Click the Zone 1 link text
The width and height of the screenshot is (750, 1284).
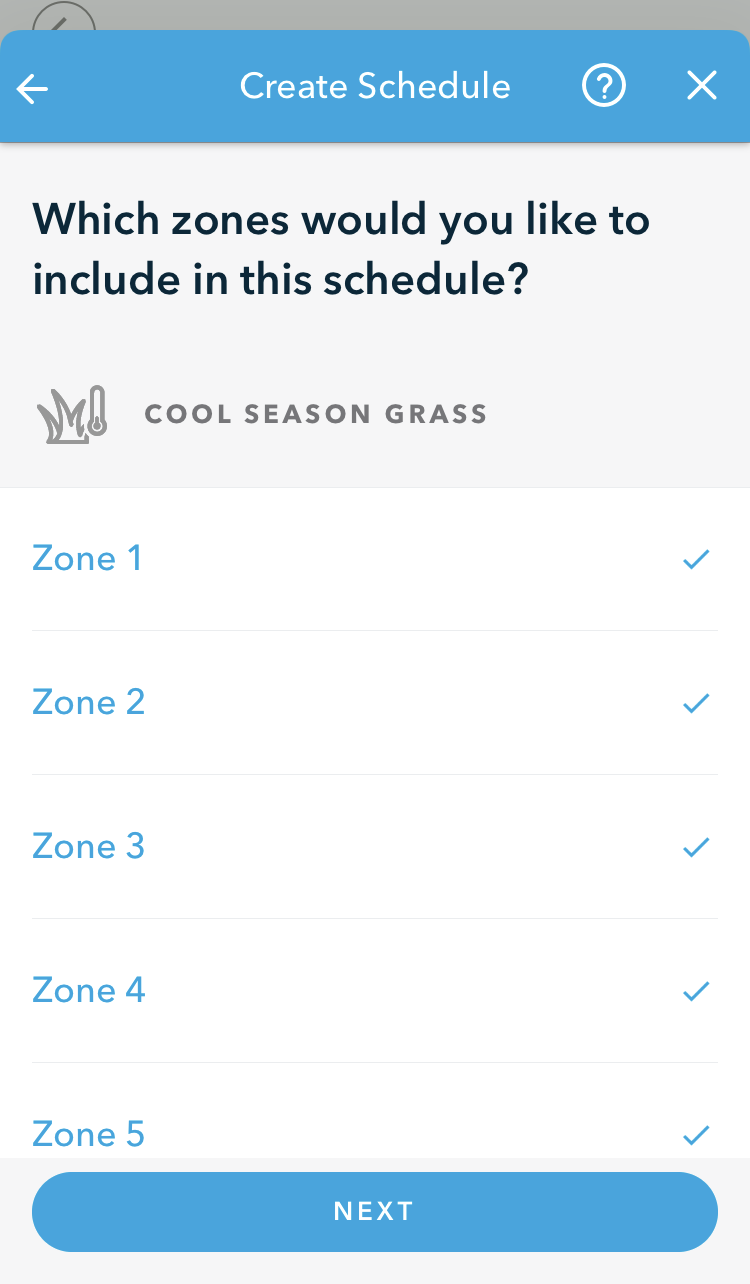coord(87,558)
